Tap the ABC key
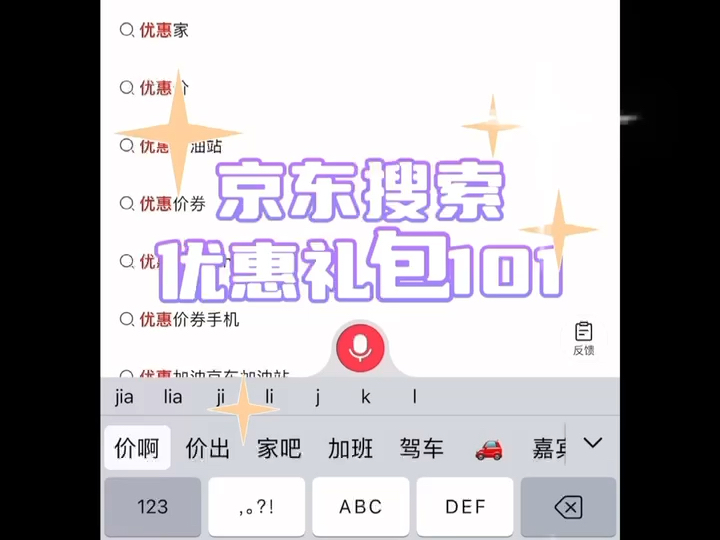 pos(360,507)
